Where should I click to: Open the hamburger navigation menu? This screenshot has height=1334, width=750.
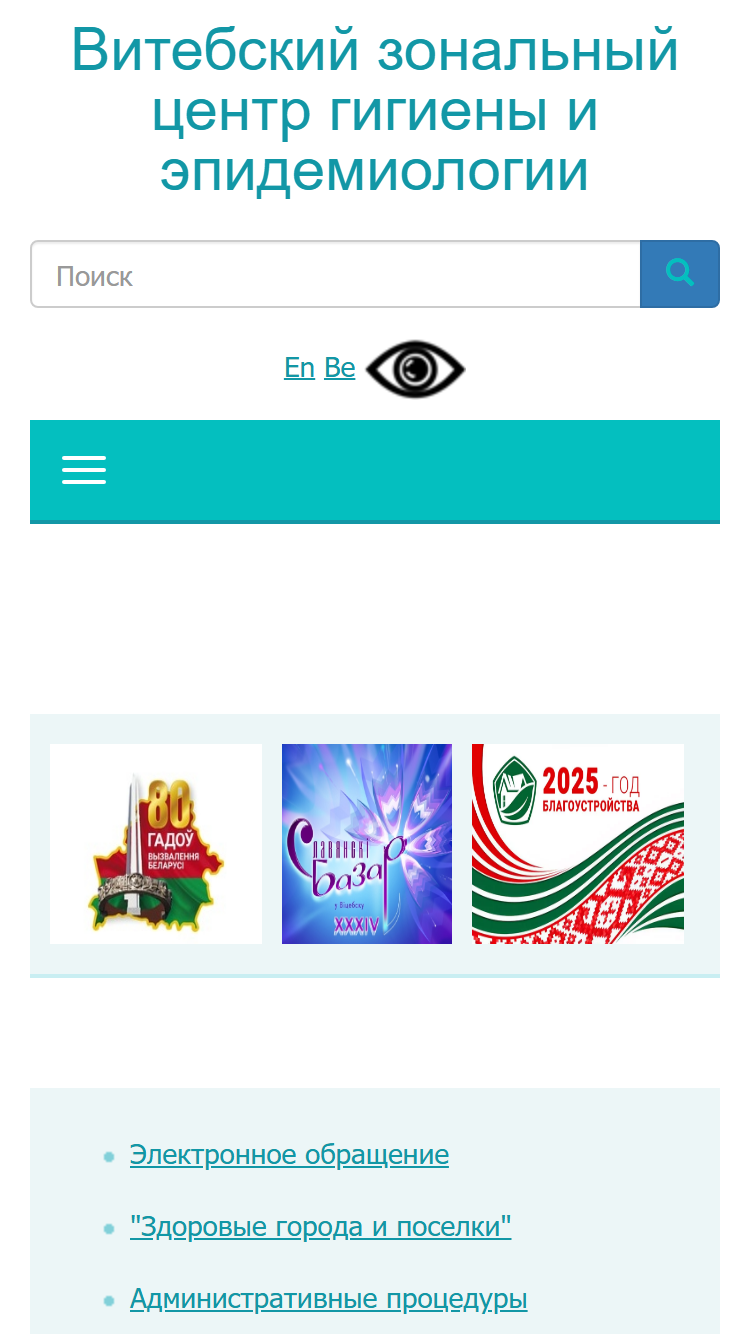click(84, 470)
